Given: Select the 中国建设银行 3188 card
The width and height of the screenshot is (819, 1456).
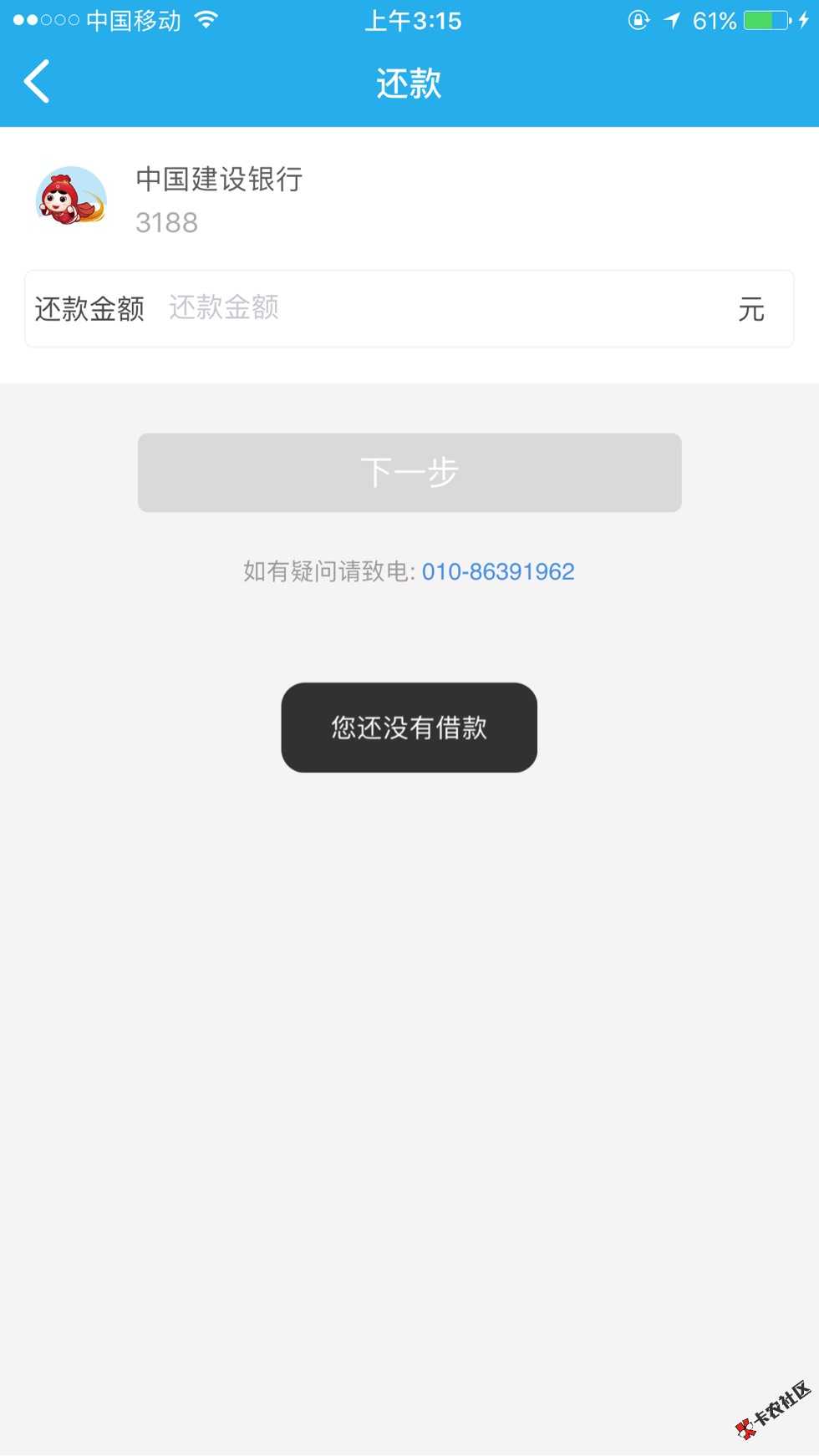Looking at the screenshot, I should point(217,199).
